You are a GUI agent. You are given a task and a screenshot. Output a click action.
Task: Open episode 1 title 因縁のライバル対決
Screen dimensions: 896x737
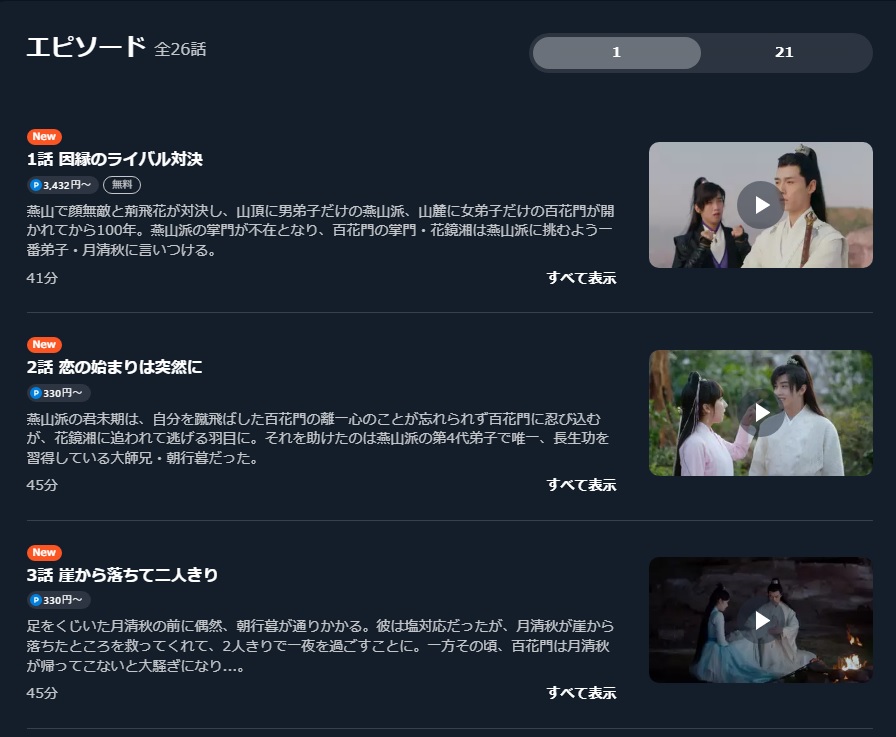pyautogui.click(x=115, y=159)
